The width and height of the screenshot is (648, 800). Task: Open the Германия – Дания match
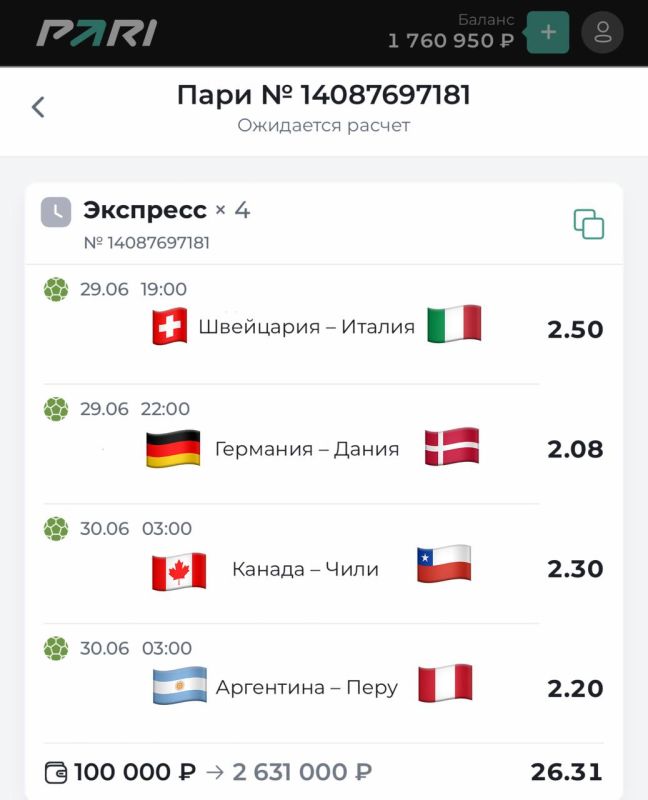306,449
